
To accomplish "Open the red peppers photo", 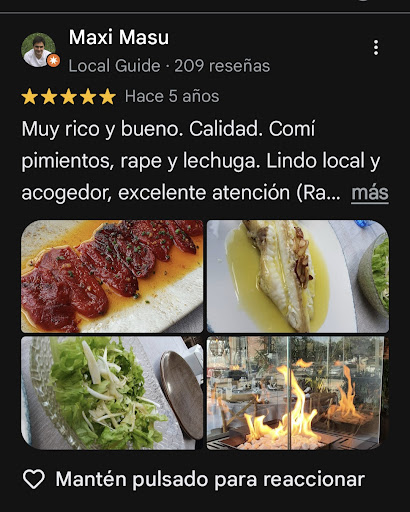I will point(112,276).
